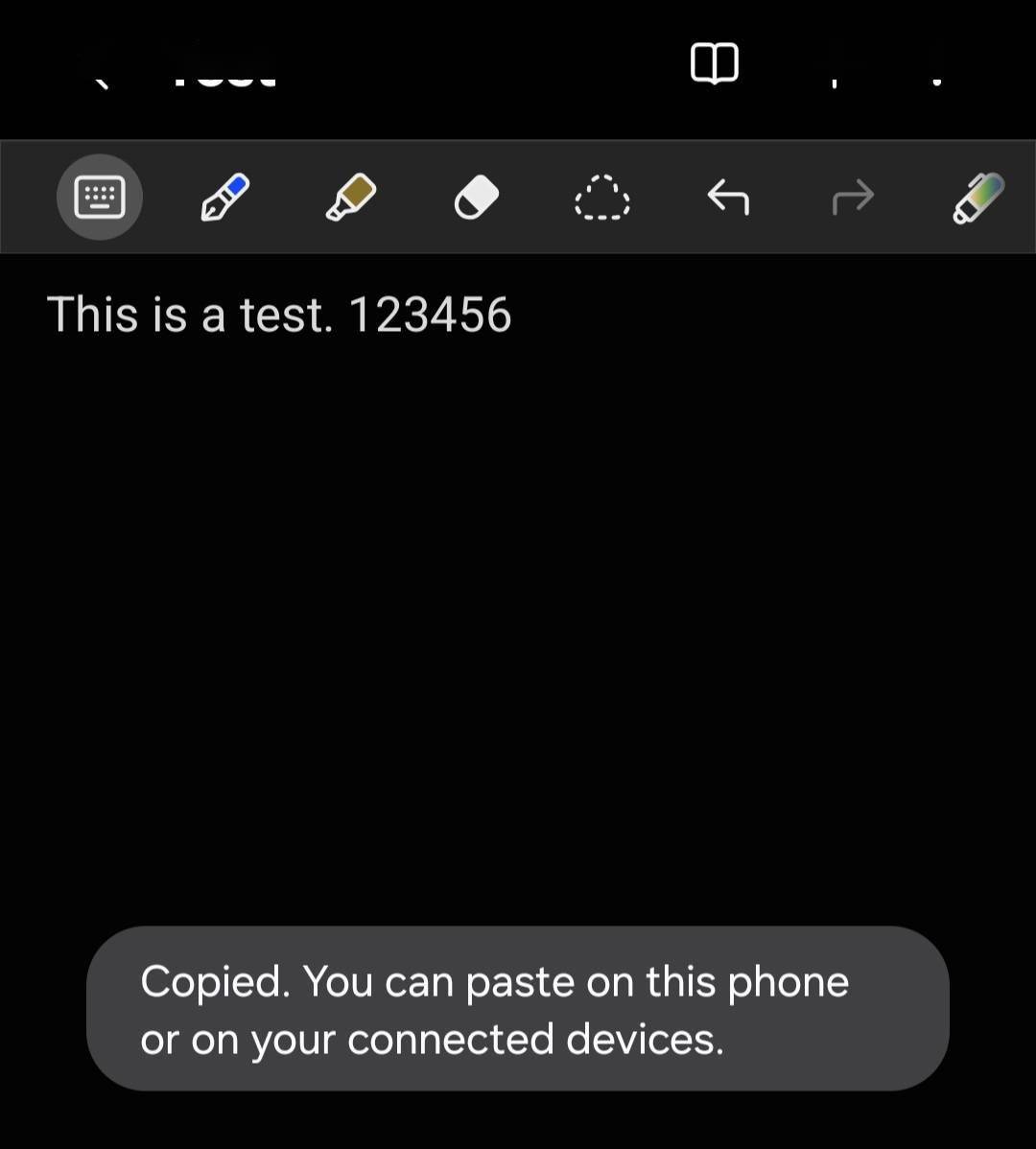This screenshot has width=1036, height=1149.
Task: Choose the highlighter tool
Action: (351, 198)
